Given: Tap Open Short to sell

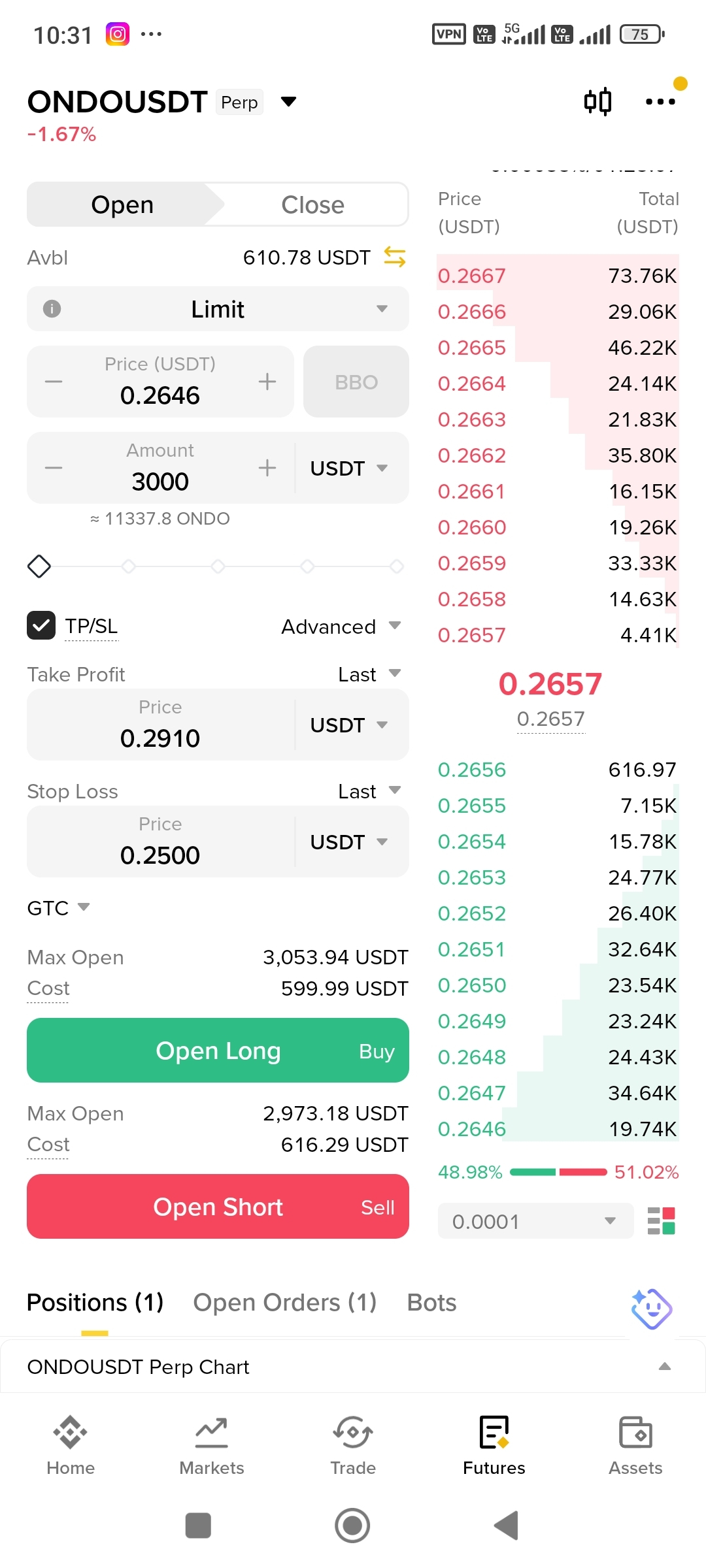Looking at the screenshot, I should click(x=218, y=1207).
